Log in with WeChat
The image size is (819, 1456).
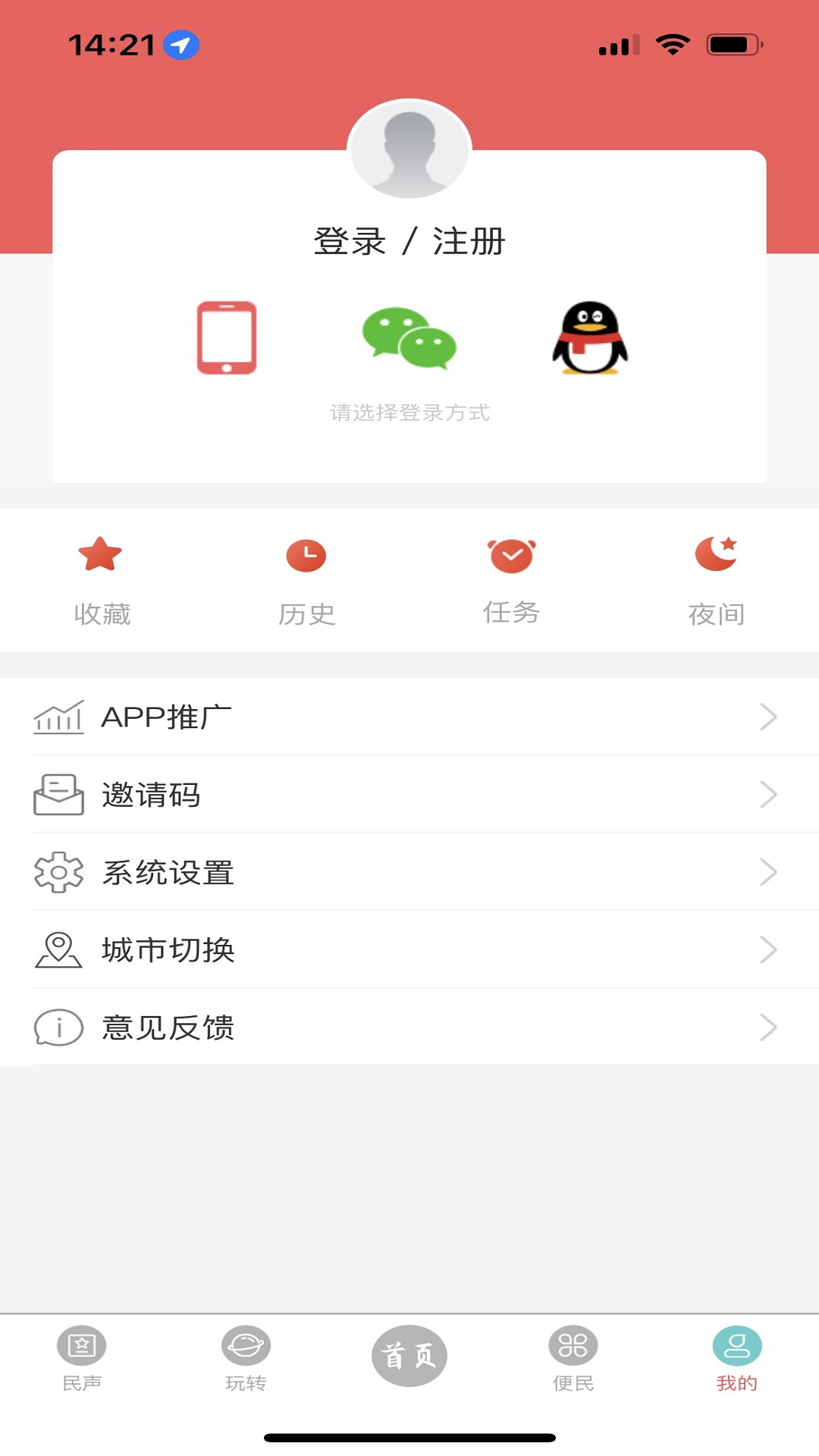(x=409, y=338)
